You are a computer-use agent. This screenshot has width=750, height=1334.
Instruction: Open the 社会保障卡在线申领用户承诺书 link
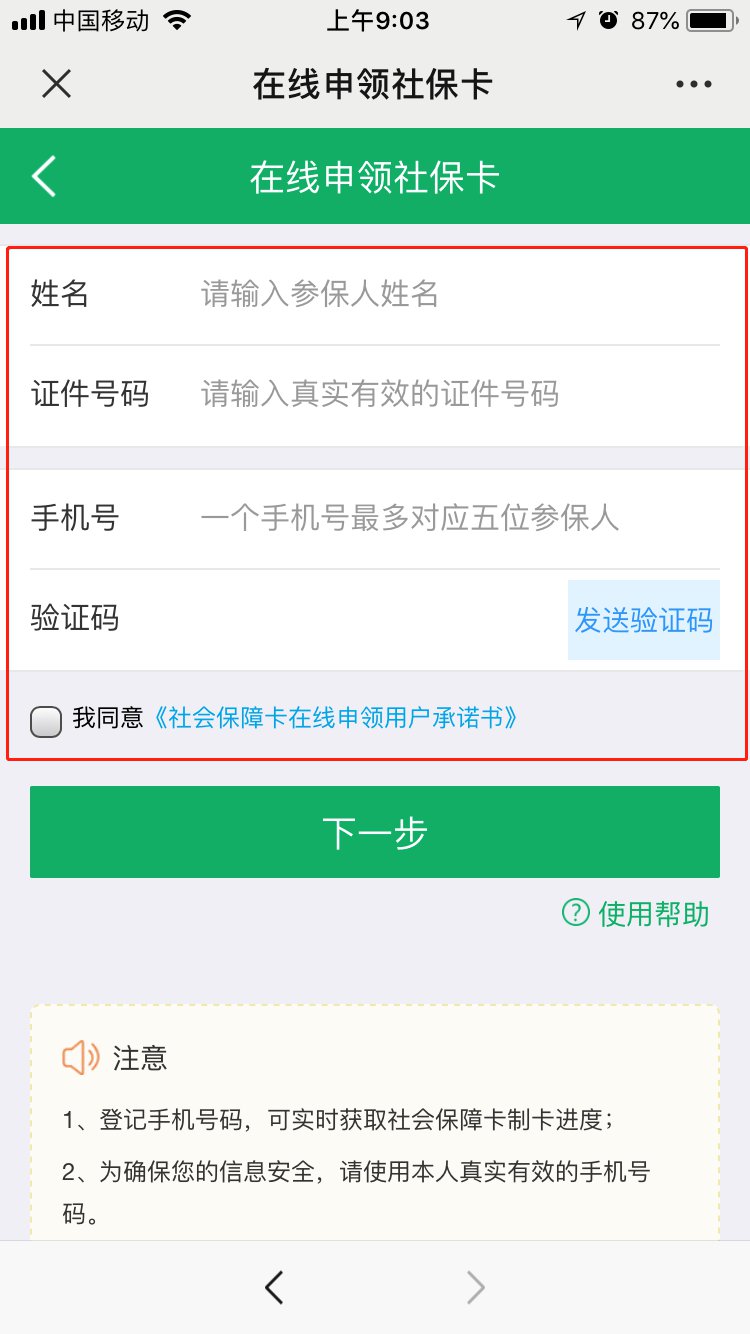336,718
